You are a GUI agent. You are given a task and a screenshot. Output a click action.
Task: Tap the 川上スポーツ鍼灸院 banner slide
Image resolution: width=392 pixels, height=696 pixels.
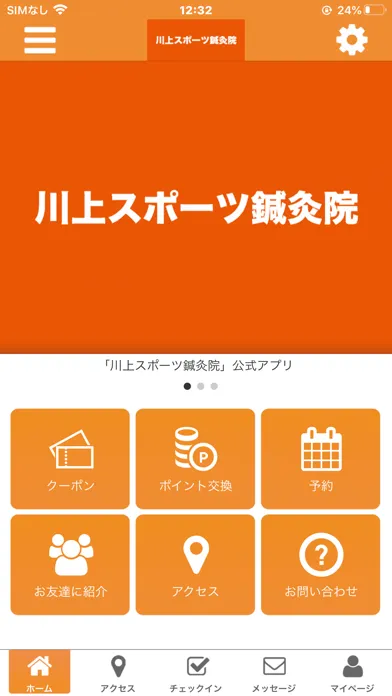coord(196,207)
